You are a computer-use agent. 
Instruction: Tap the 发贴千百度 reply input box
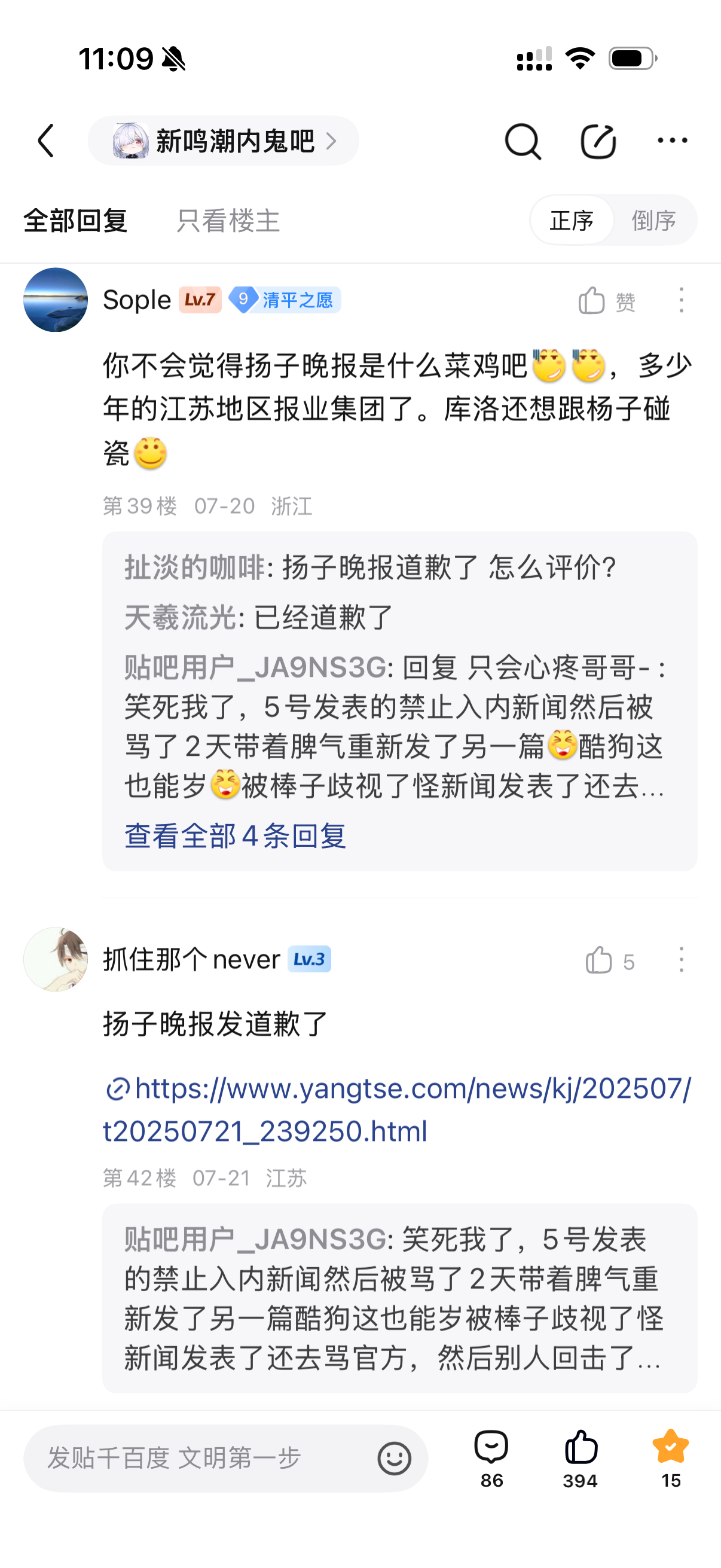coord(201,1458)
